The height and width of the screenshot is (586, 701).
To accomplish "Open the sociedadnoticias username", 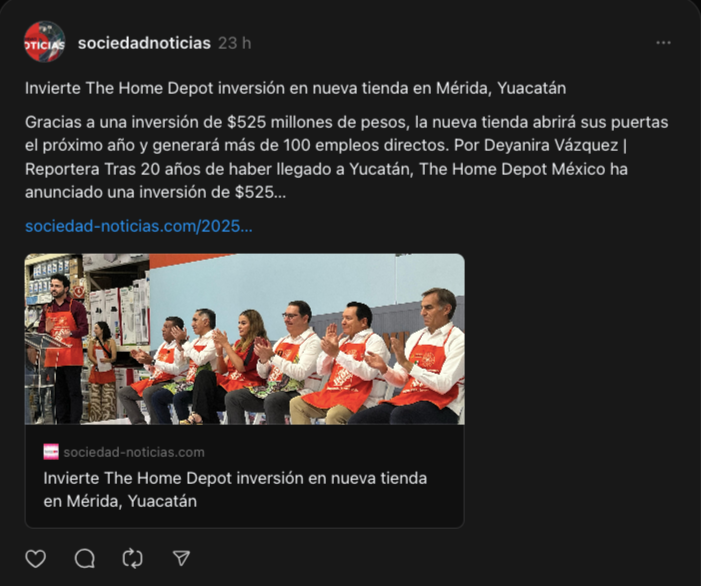I will tap(144, 43).
